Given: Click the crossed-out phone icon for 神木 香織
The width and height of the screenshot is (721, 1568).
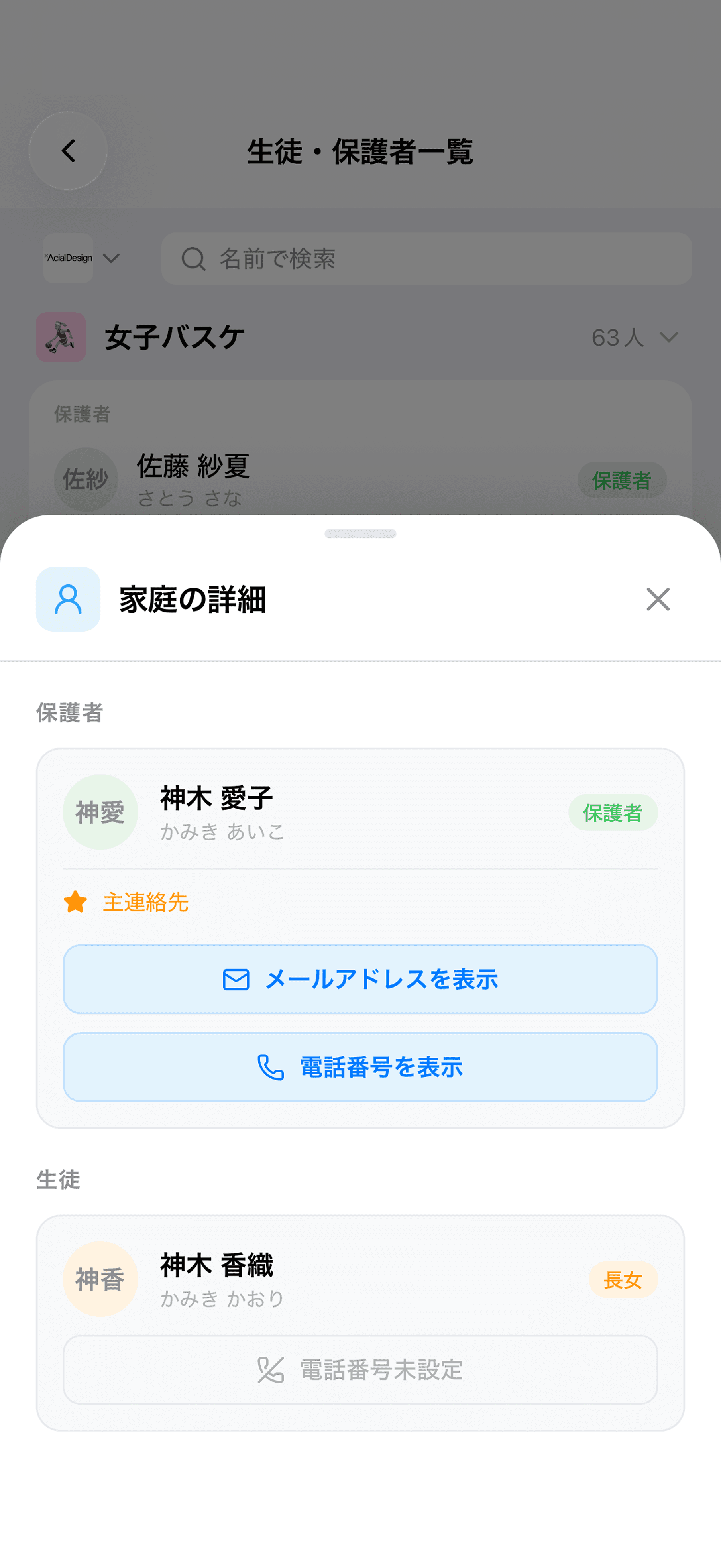Looking at the screenshot, I should click(x=270, y=1371).
